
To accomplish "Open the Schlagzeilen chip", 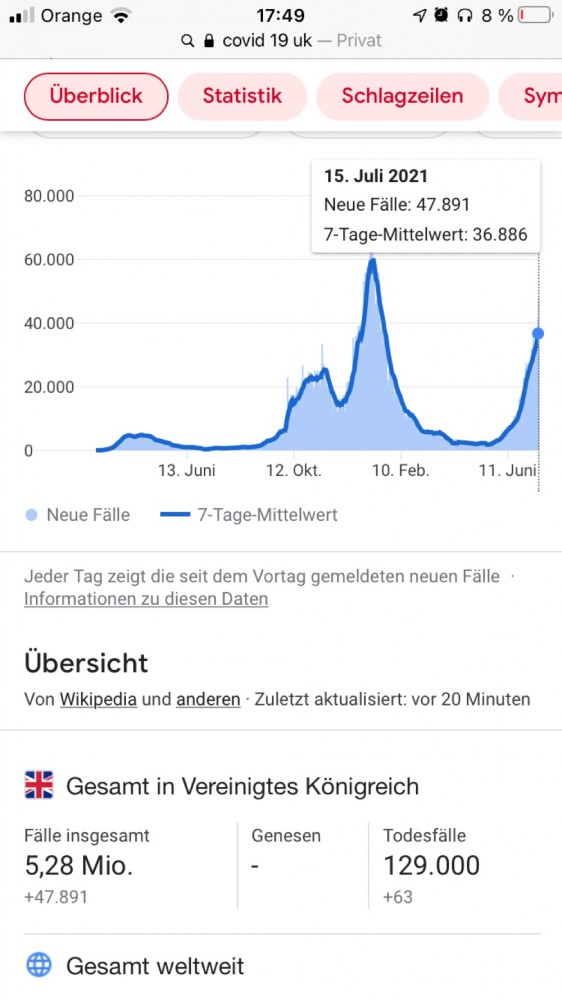I will point(403,96).
